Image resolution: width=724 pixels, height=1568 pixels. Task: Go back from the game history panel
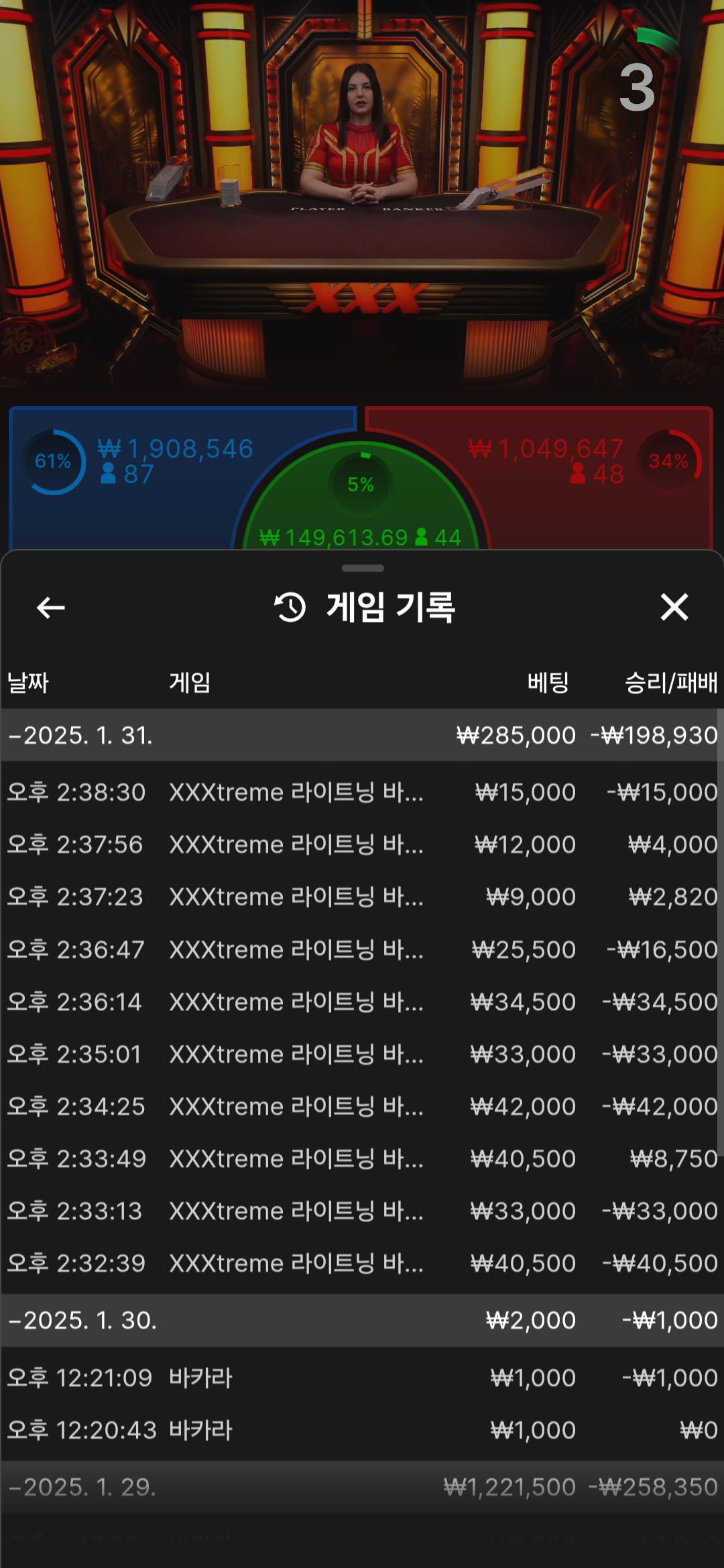[51, 608]
